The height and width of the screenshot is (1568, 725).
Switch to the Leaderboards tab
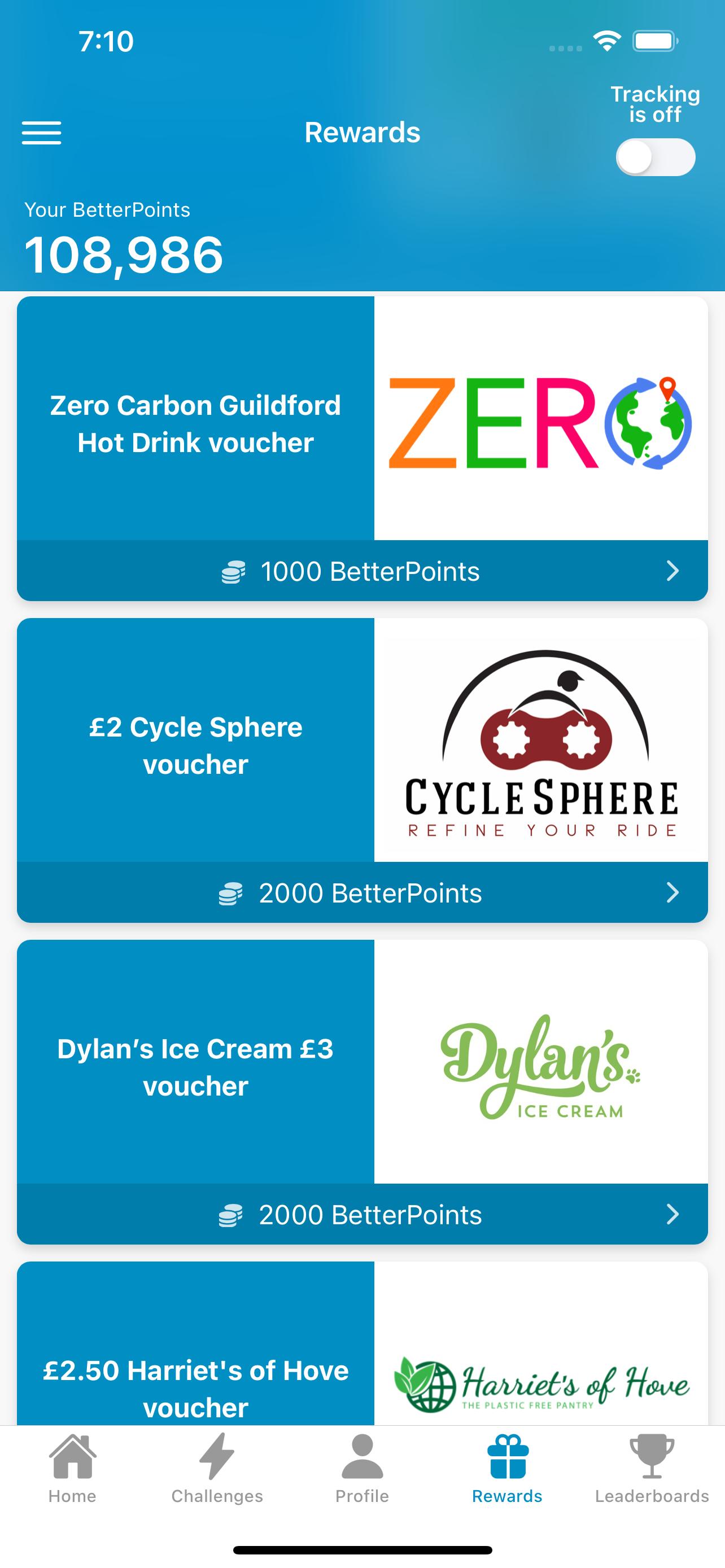tap(652, 1469)
